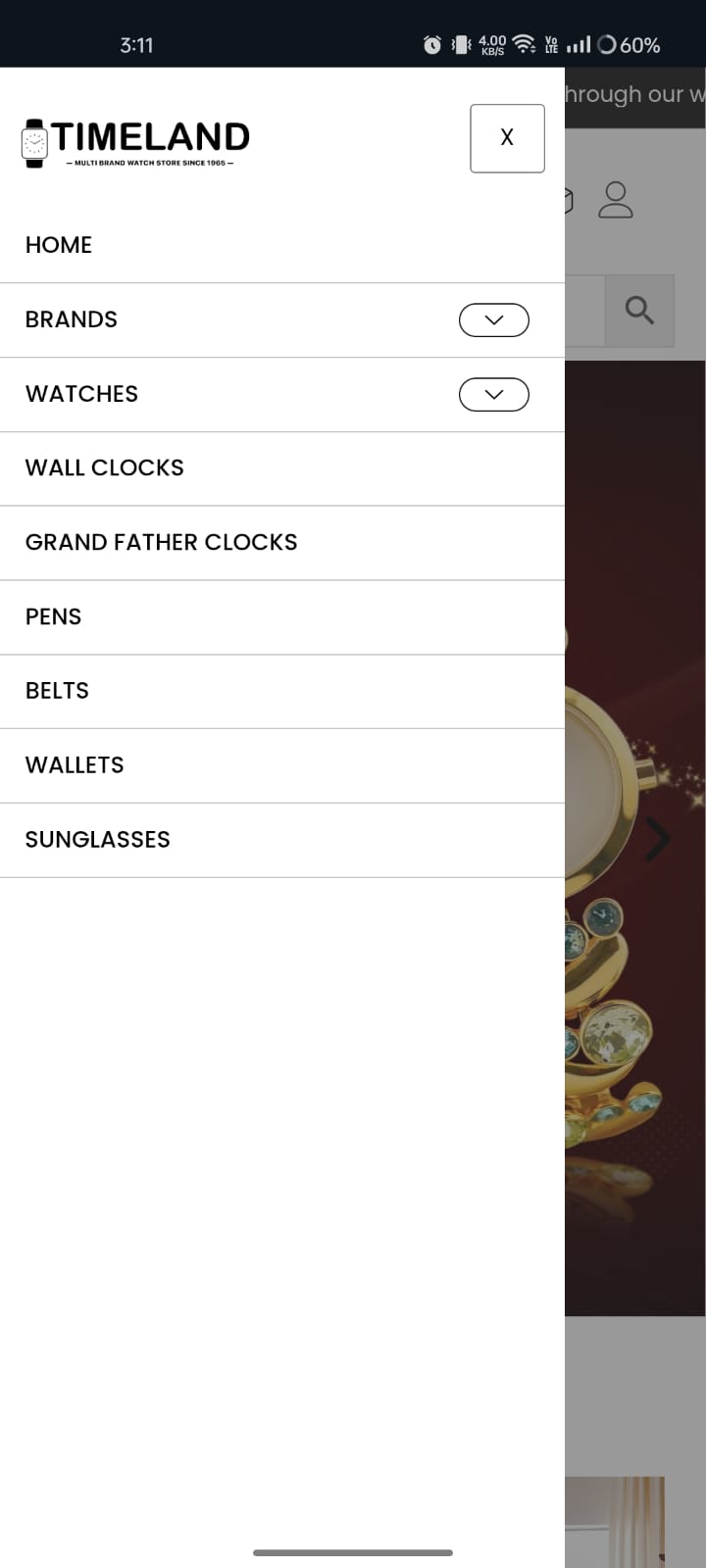Select the PENS category
This screenshot has height=1568, width=706.
tap(54, 617)
